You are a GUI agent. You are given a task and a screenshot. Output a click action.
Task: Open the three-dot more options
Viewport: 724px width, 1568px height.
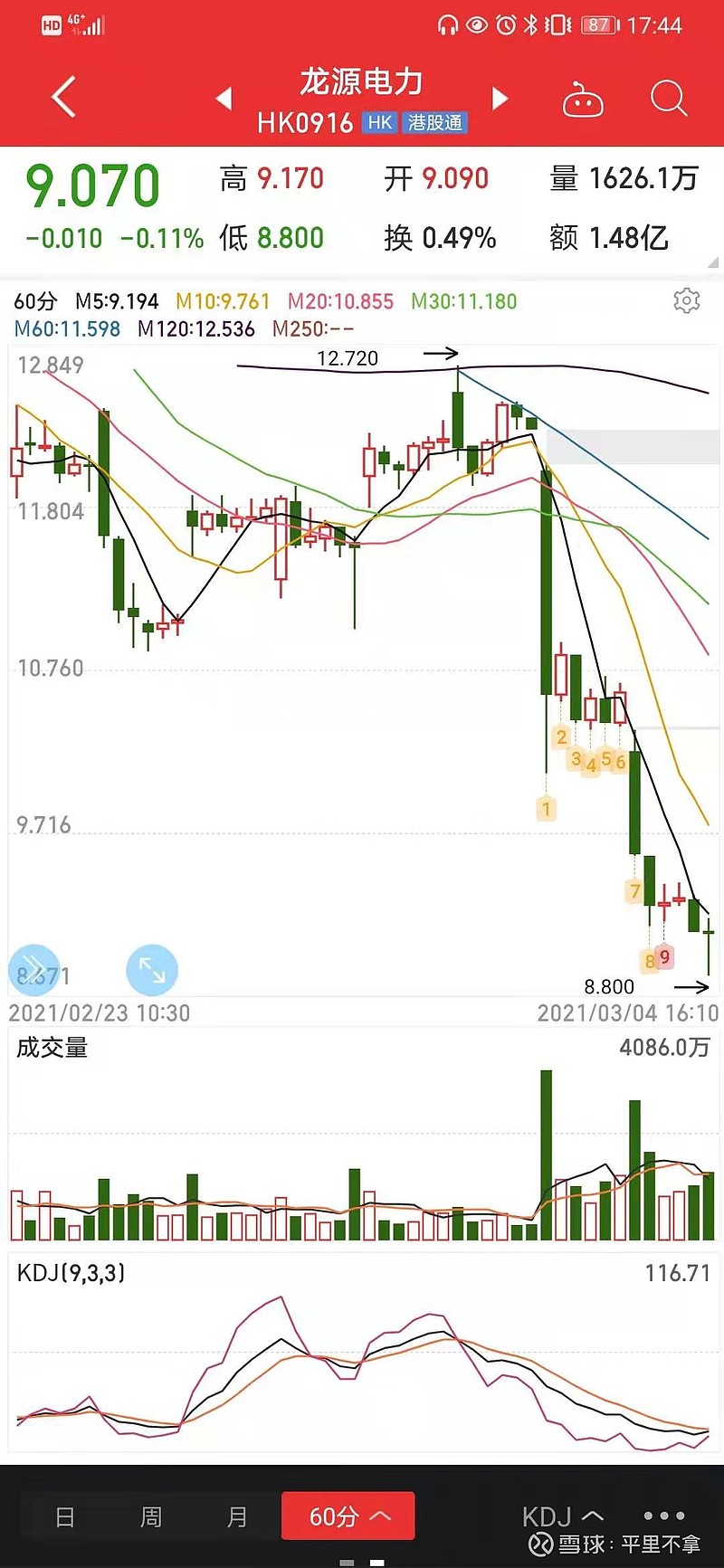tap(664, 1516)
